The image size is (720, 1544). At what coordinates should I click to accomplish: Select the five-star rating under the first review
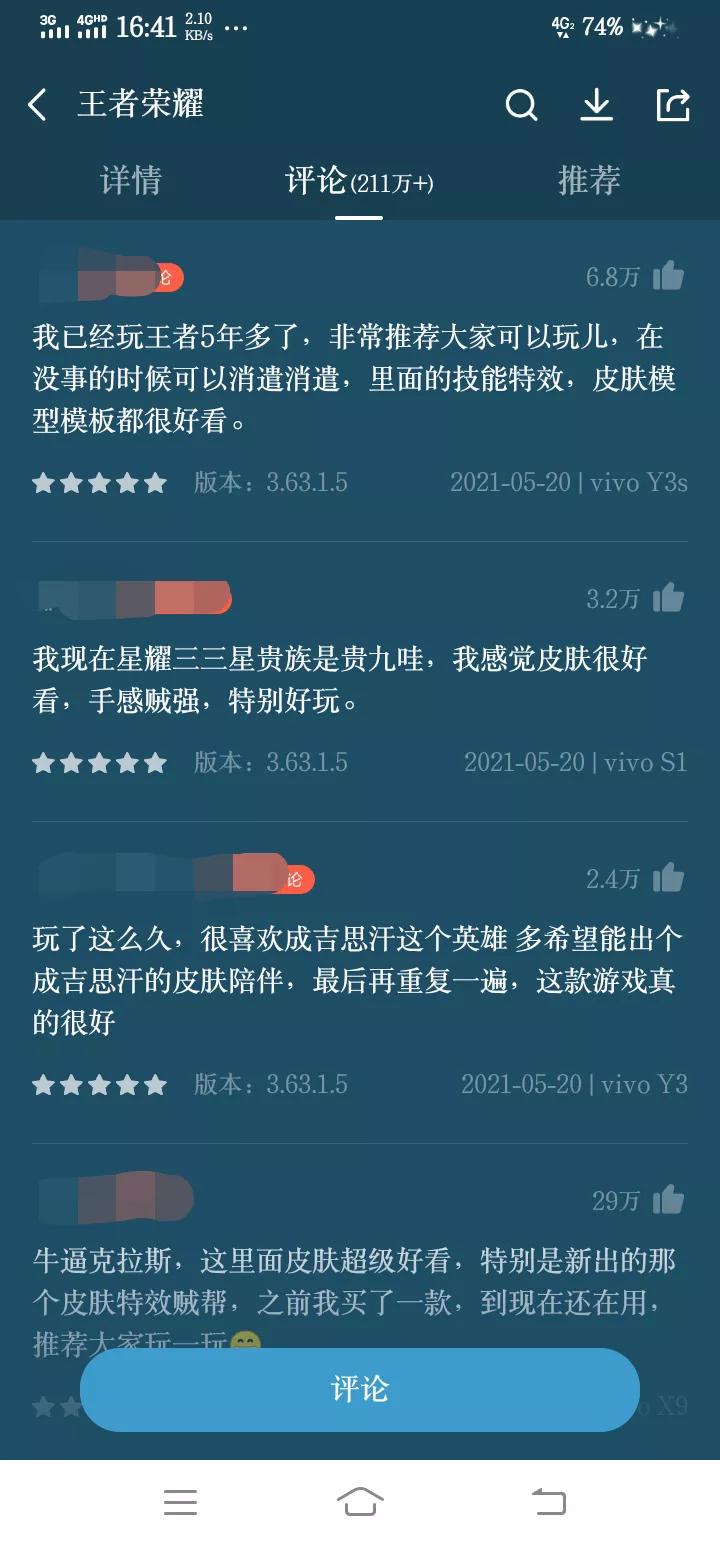click(x=100, y=482)
